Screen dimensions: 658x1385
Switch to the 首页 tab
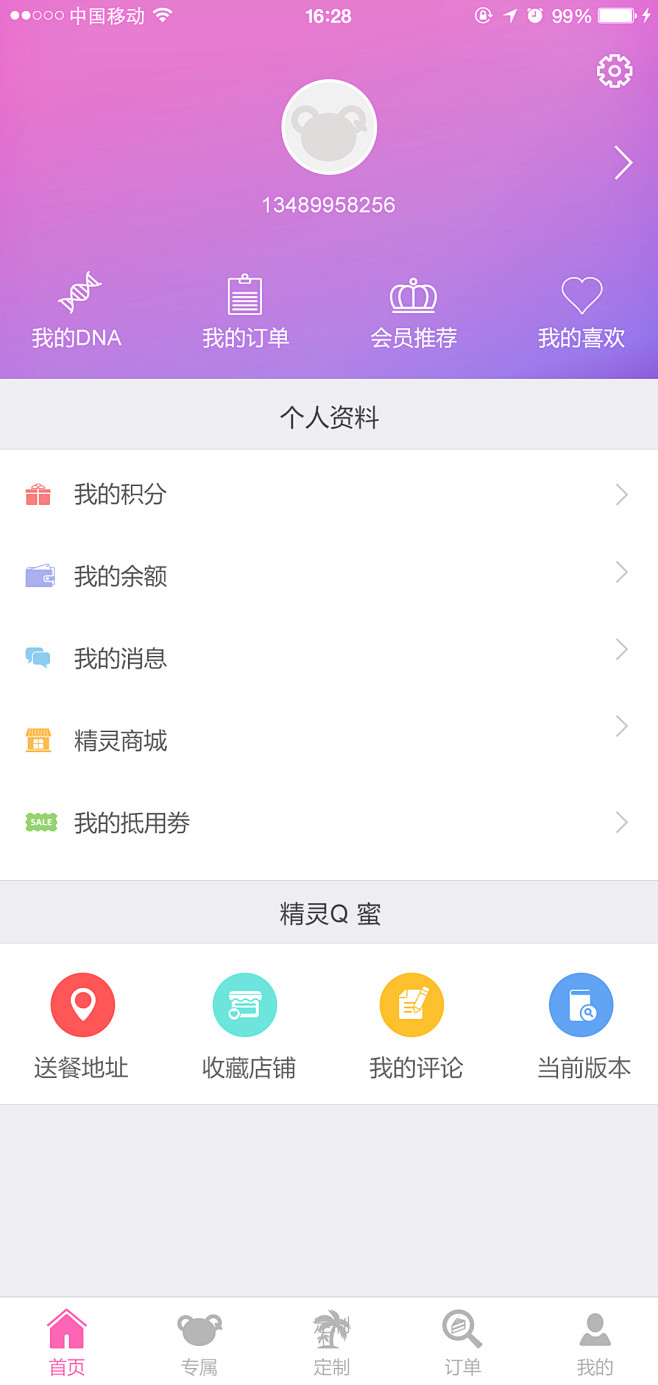tap(67, 1342)
